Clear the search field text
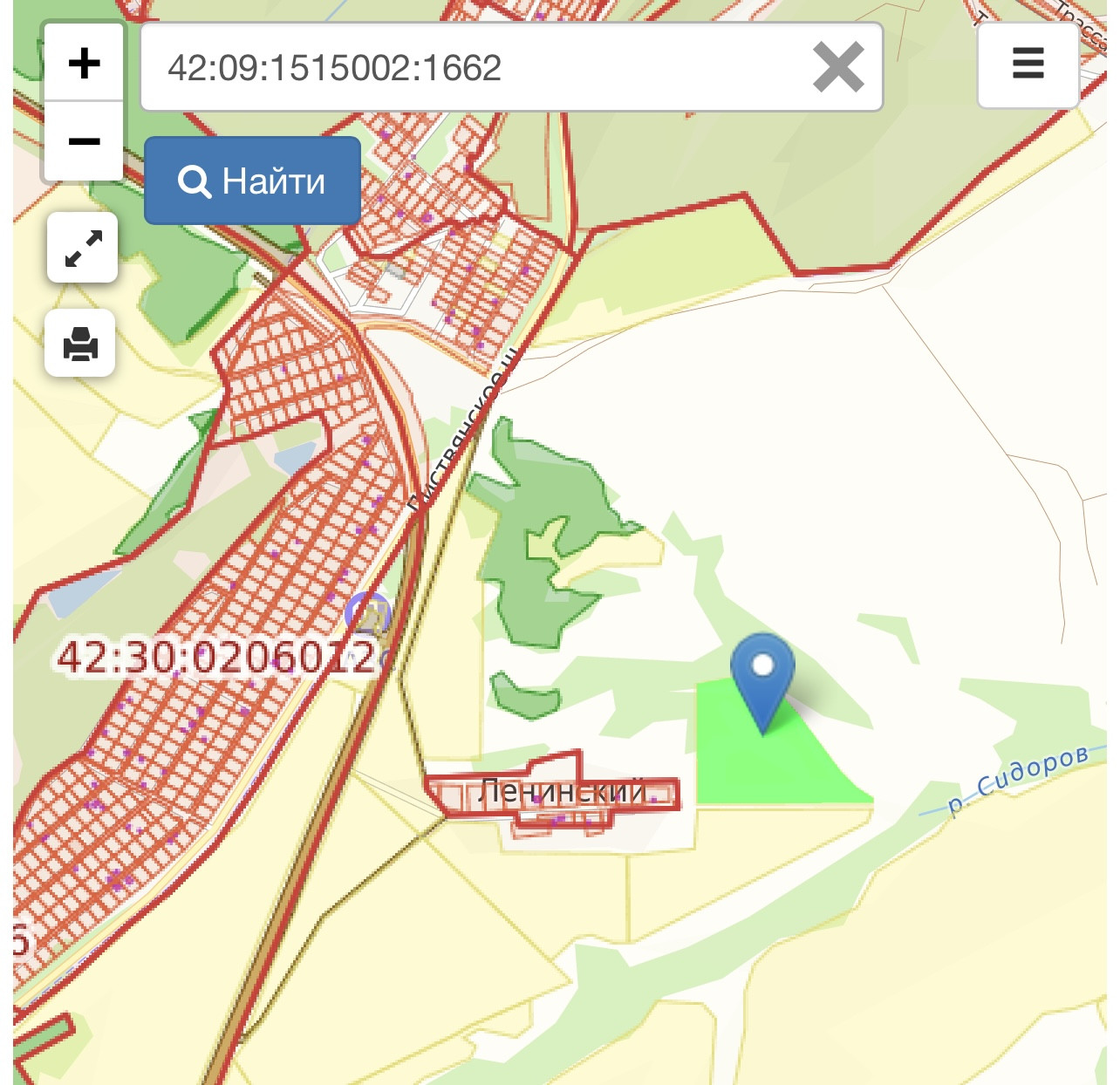This screenshot has height=1085, width=1120. coord(838,68)
